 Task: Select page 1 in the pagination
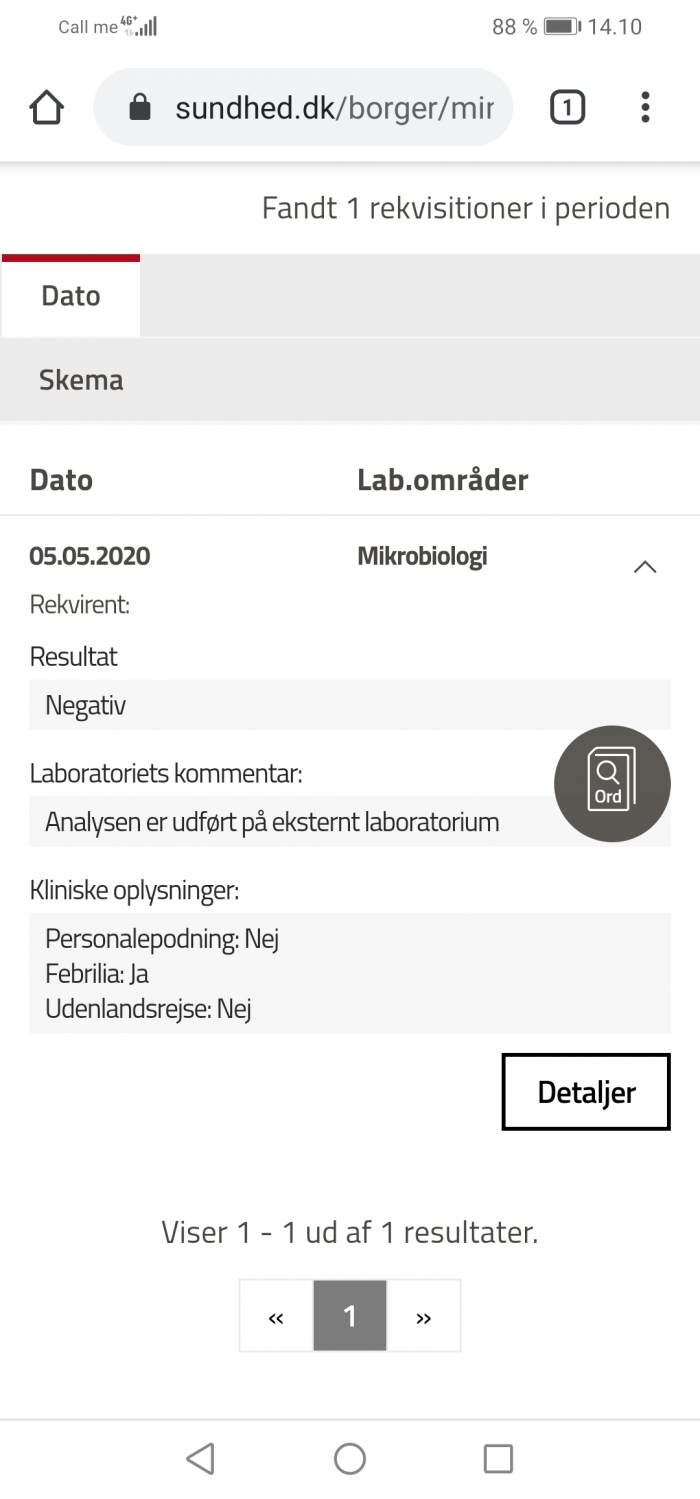(x=350, y=1316)
